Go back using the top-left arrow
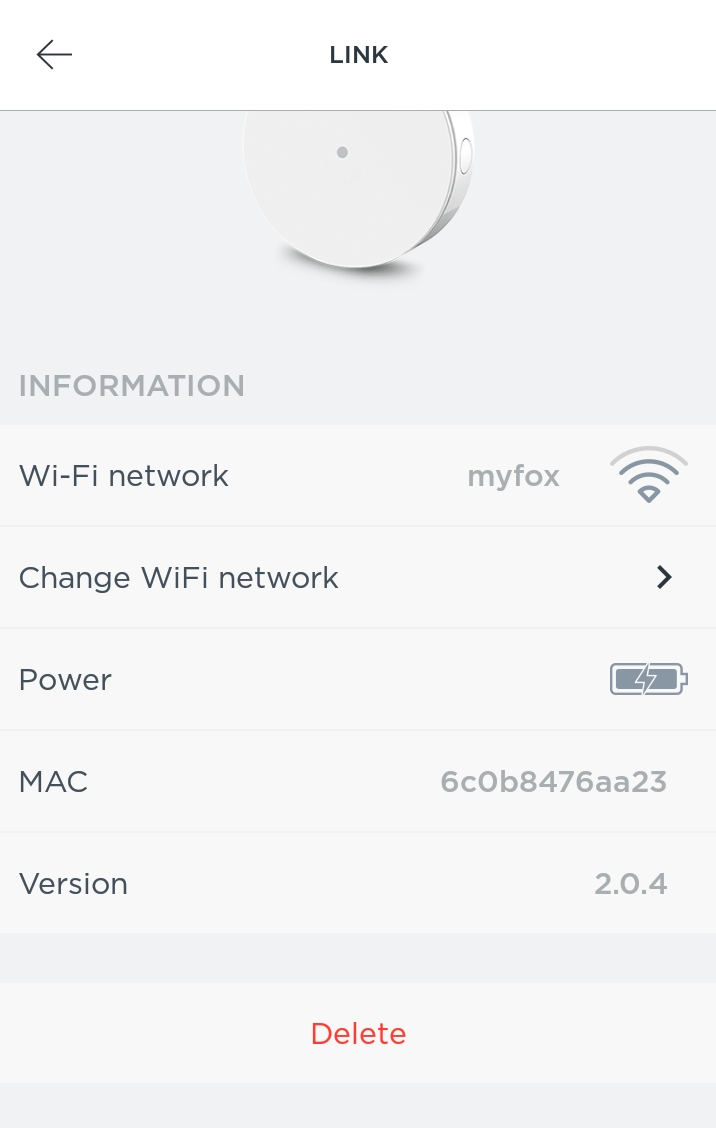The height and width of the screenshot is (1128, 716). (x=54, y=55)
